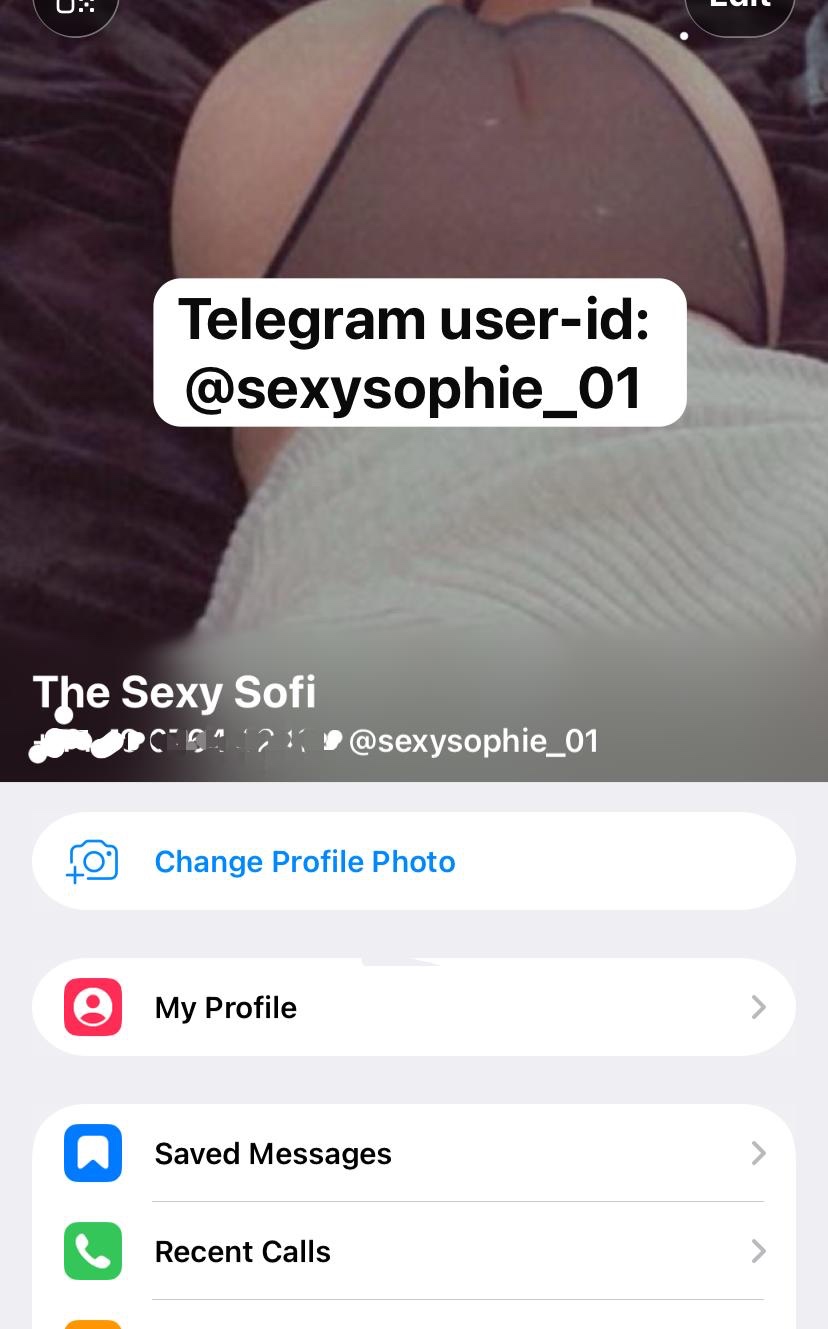The image size is (828, 1329).
Task: View Recent Calls
Action: pos(413,1251)
